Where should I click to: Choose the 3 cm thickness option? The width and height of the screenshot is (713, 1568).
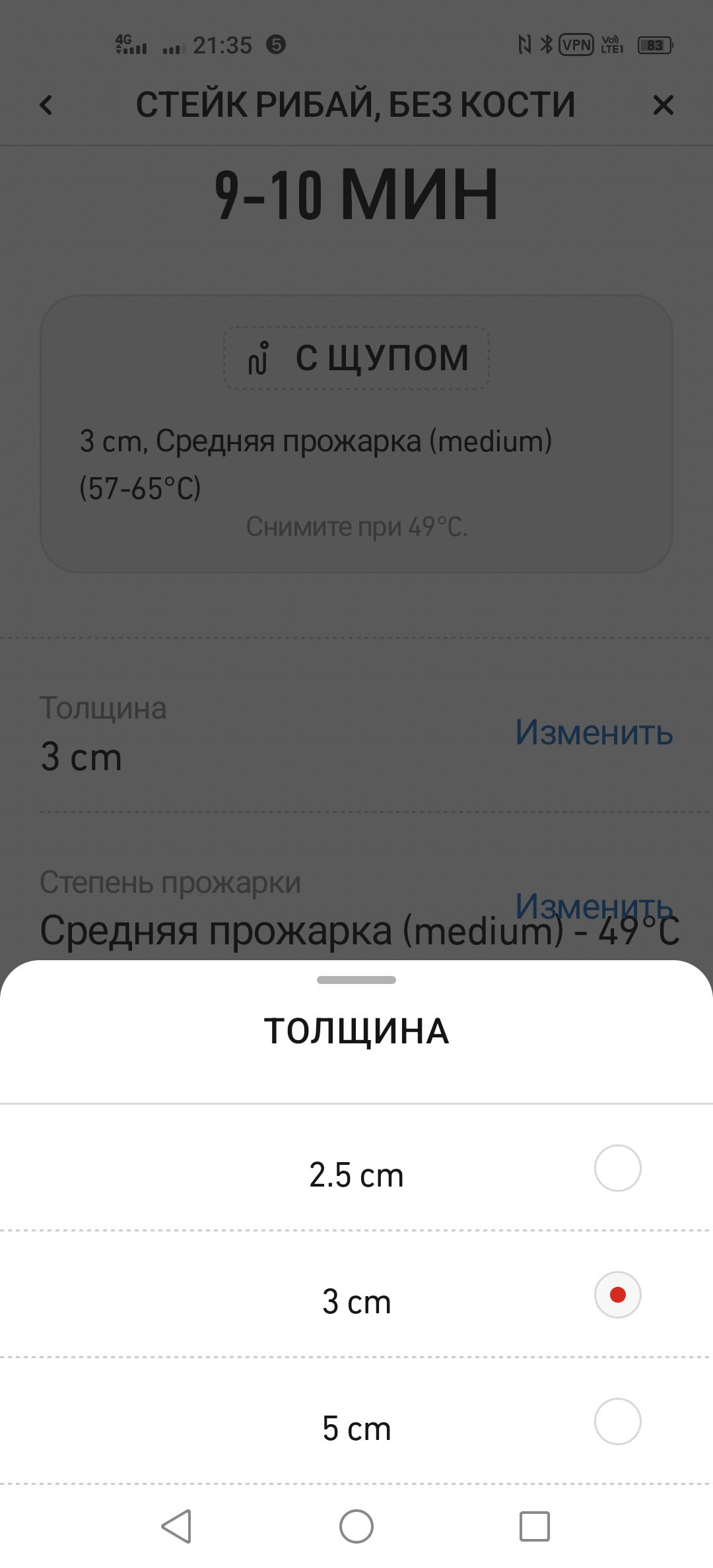click(x=617, y=1295)
